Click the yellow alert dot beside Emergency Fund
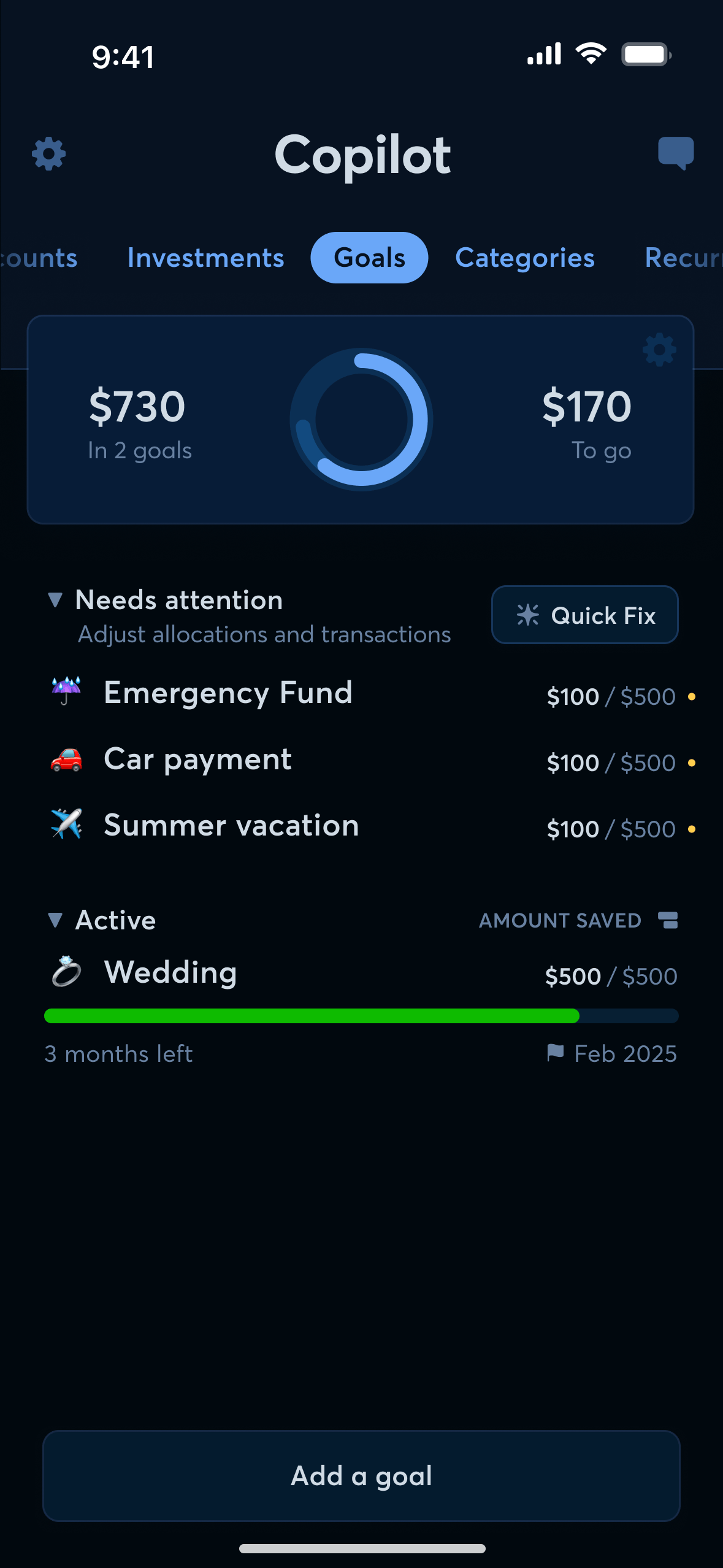The image size is (723, 1568). click(692, 697)
